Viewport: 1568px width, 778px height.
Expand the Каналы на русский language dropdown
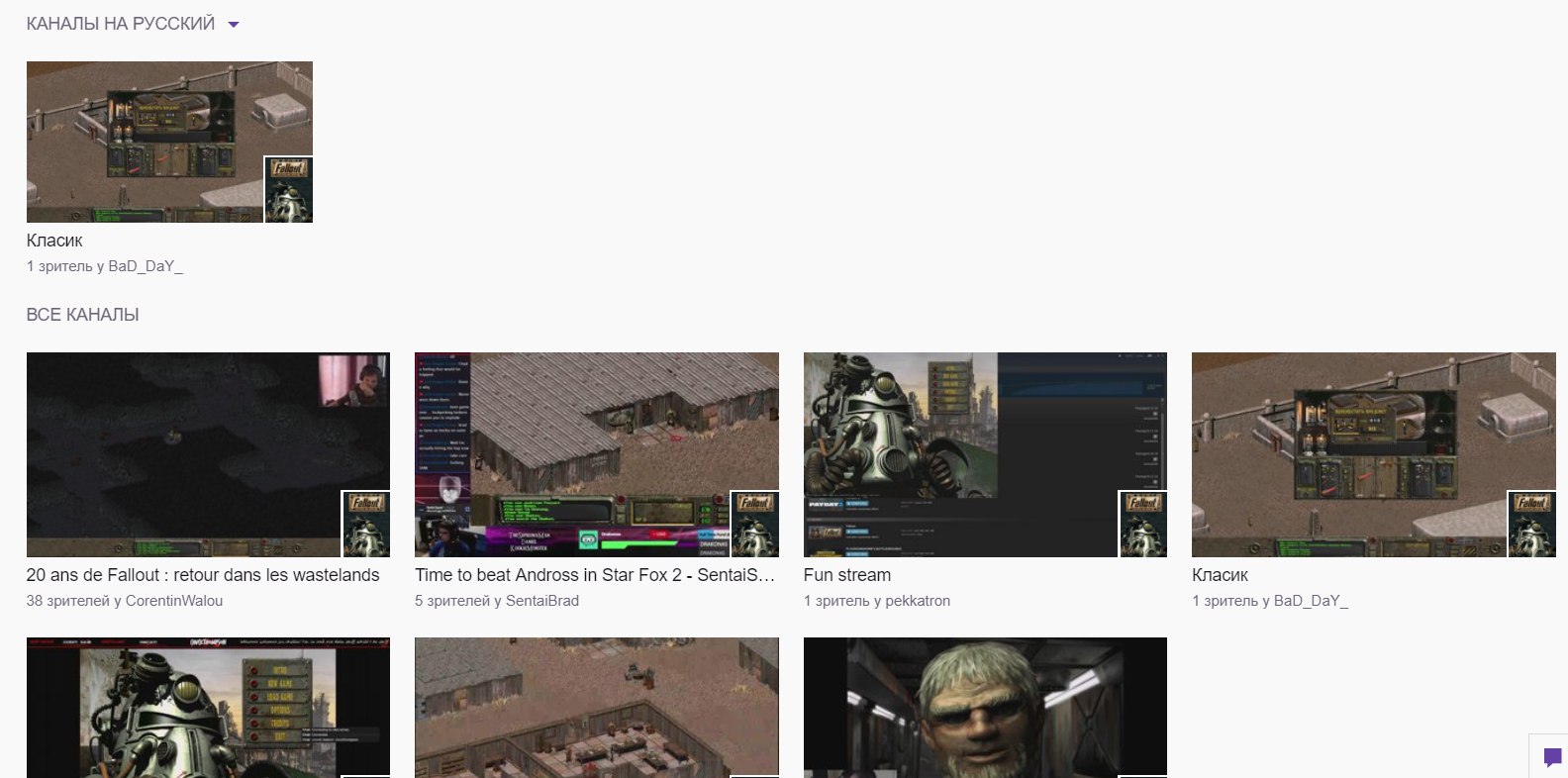pyautogui.click(x=234, y=25)
